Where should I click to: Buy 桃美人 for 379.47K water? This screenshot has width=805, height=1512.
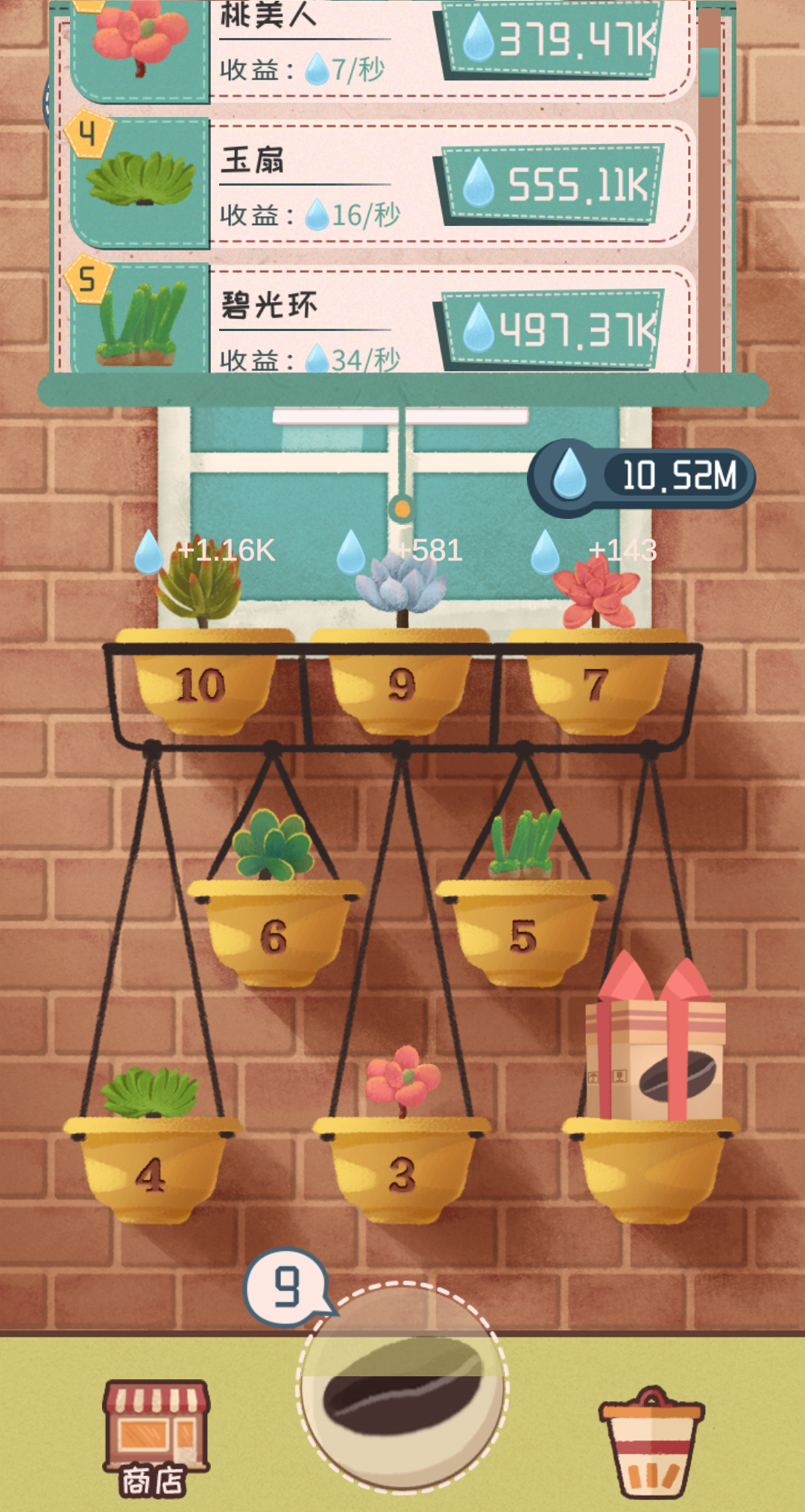coord(552,40)
